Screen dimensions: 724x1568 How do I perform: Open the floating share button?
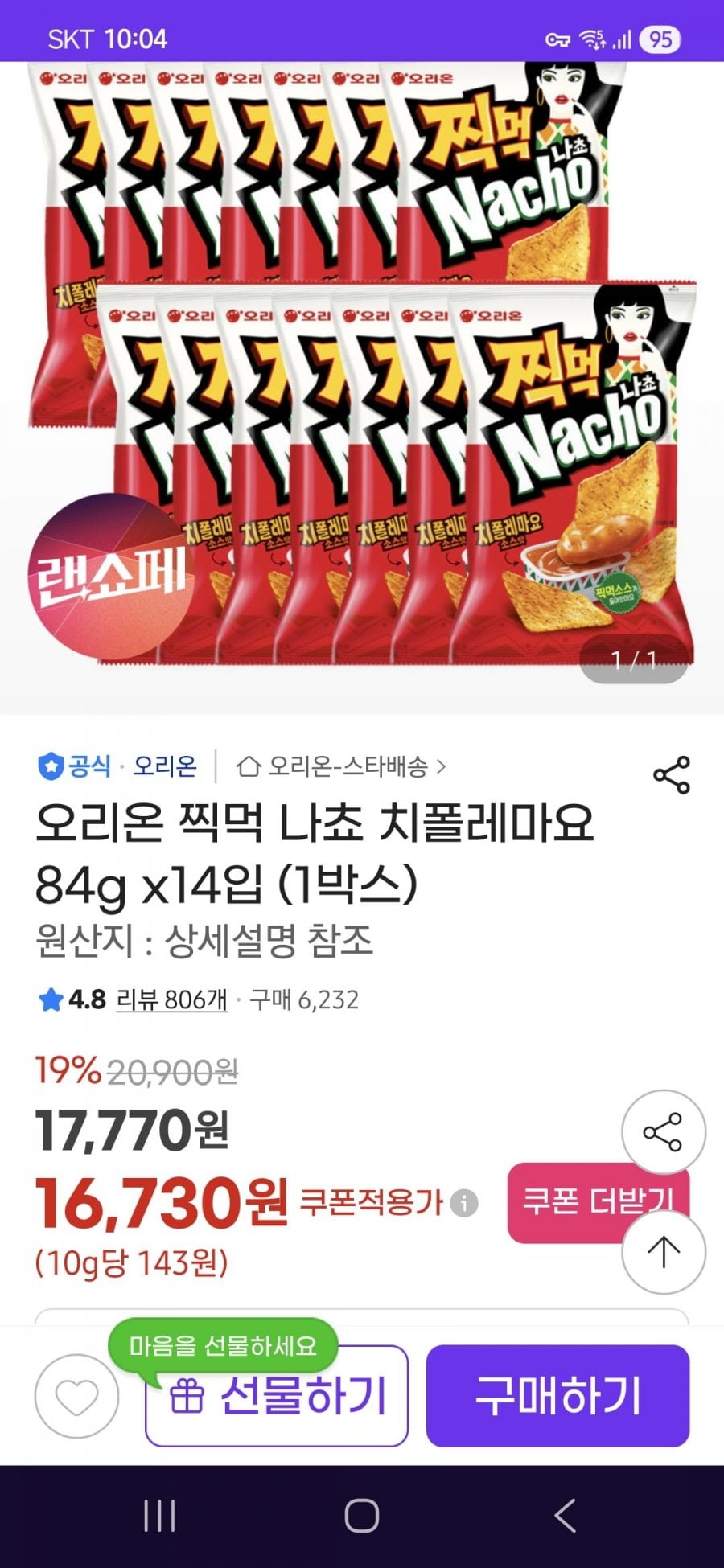click(x=664, y=1132)
